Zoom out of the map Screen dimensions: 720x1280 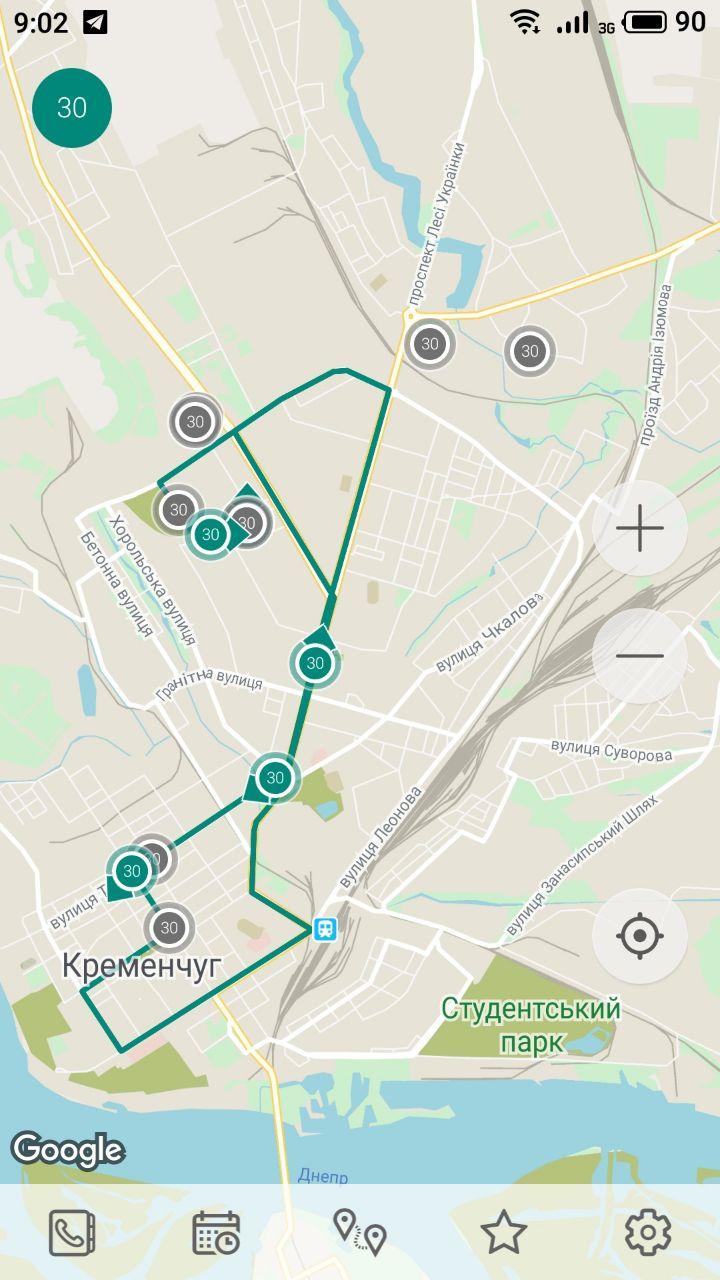640,656
